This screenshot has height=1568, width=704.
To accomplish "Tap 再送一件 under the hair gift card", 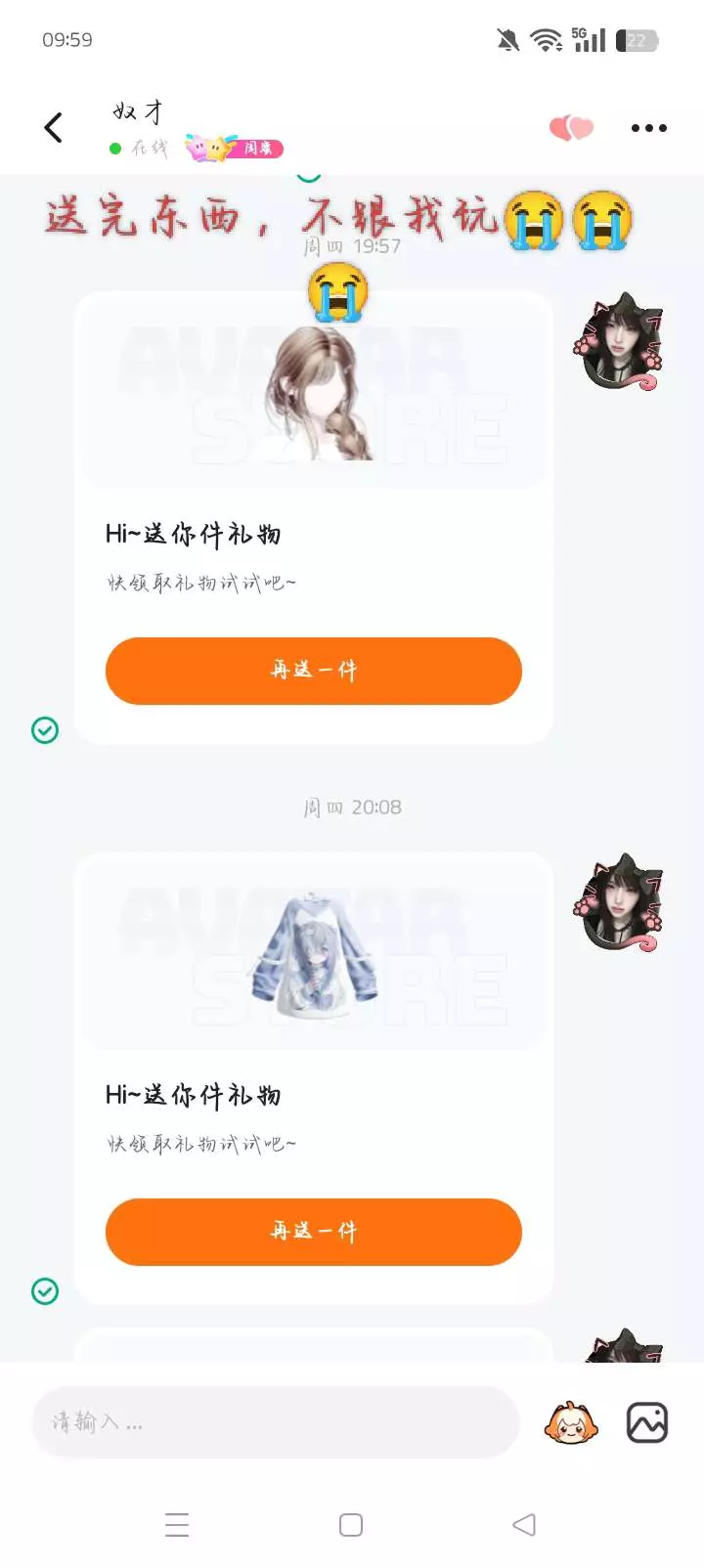I will pos(314,671).
